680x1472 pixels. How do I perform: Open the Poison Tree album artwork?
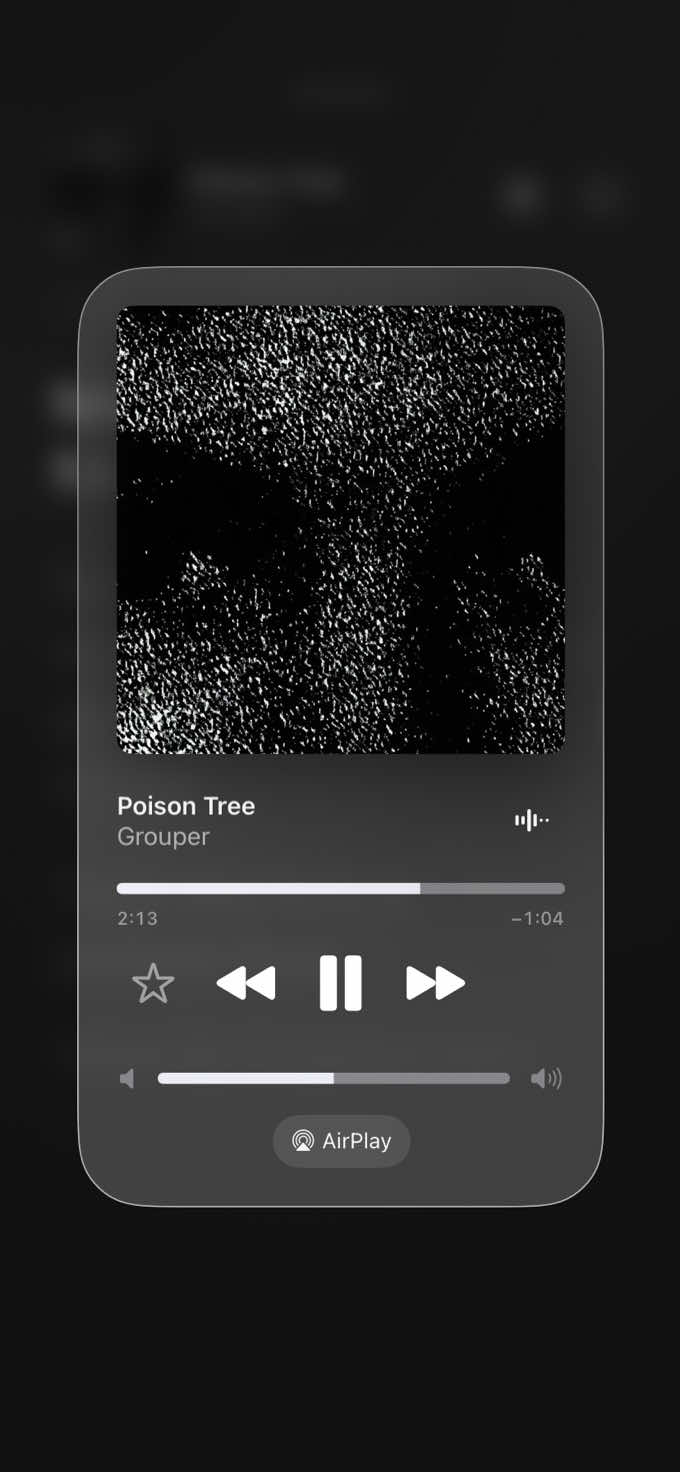[x=341, y=529]
